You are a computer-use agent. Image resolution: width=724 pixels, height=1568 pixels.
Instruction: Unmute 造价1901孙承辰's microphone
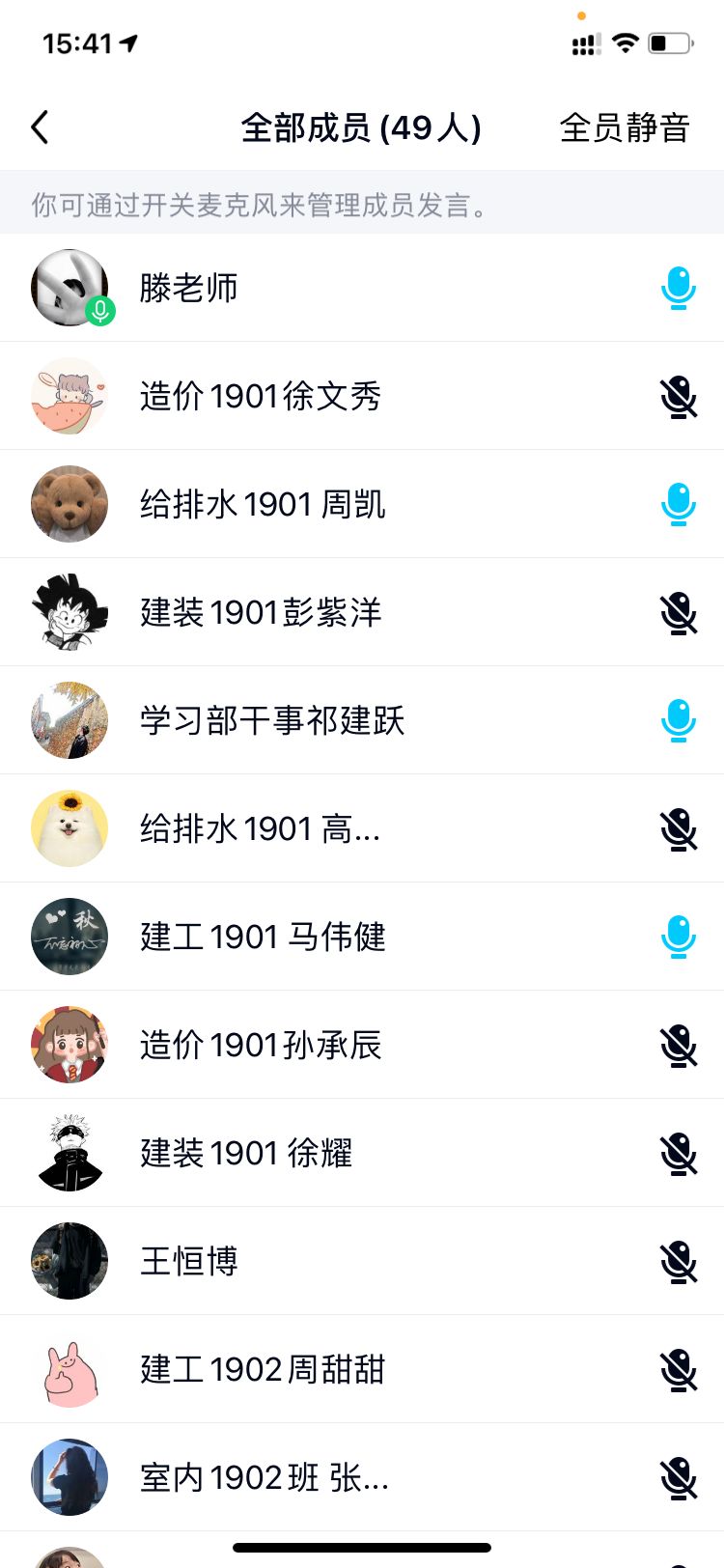pos(679,1045)
